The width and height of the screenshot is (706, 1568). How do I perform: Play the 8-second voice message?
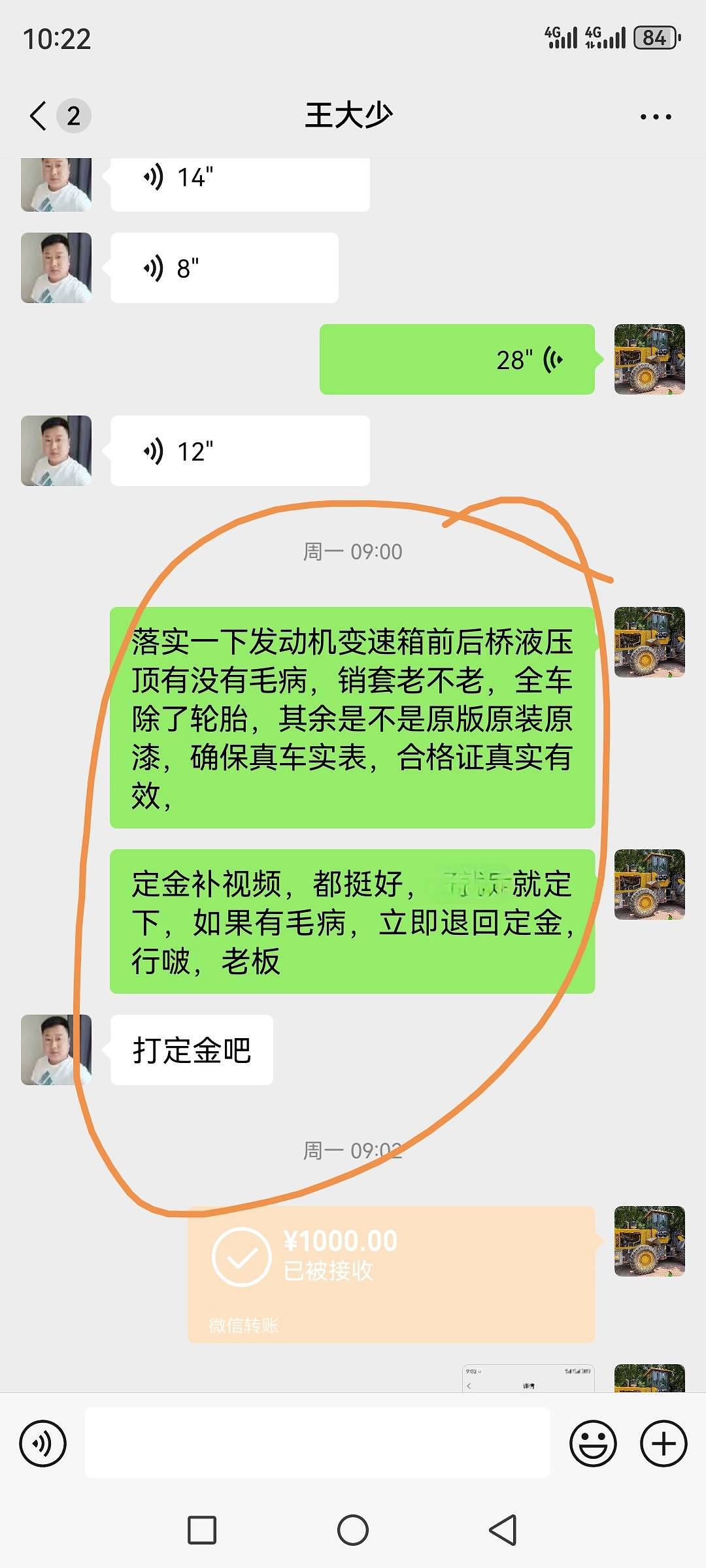click(224, 268)
